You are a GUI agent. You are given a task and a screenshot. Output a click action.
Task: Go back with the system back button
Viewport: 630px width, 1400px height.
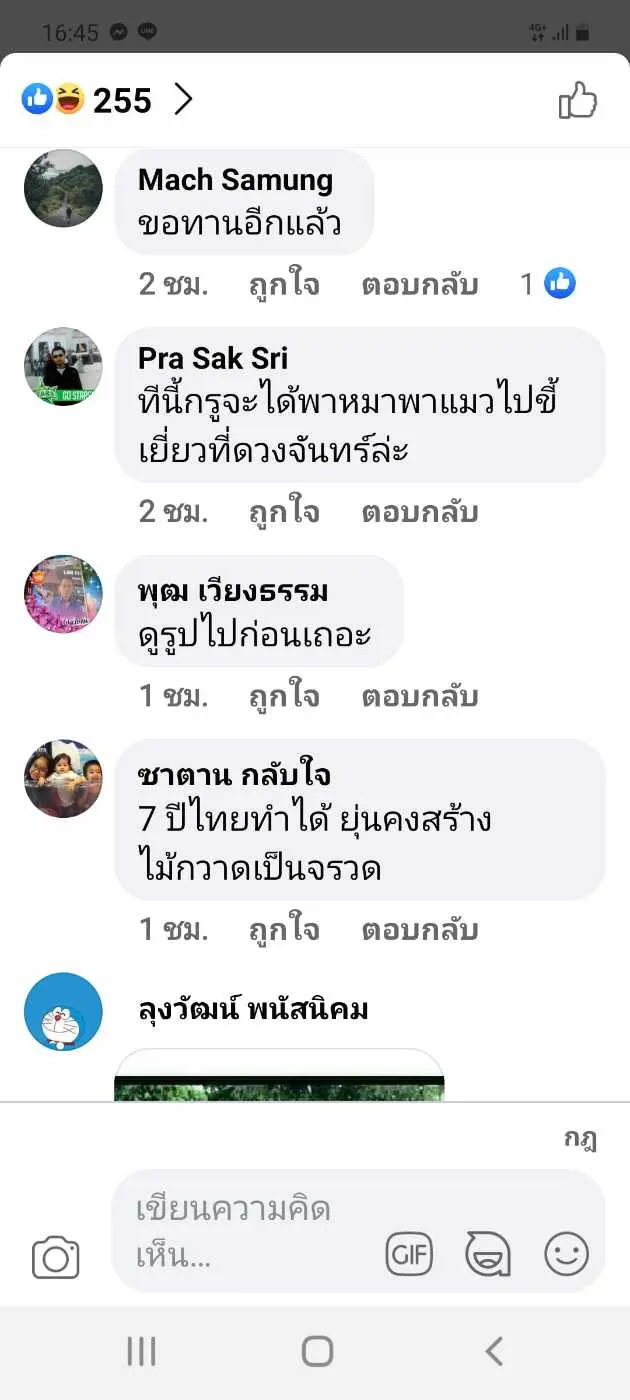(494, 1352)
